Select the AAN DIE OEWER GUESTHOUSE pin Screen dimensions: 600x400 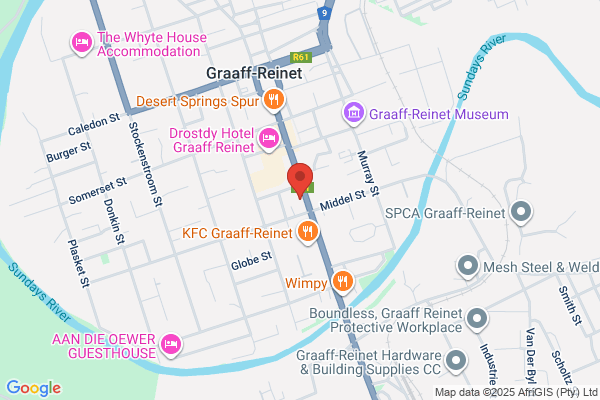click(171, 344)
